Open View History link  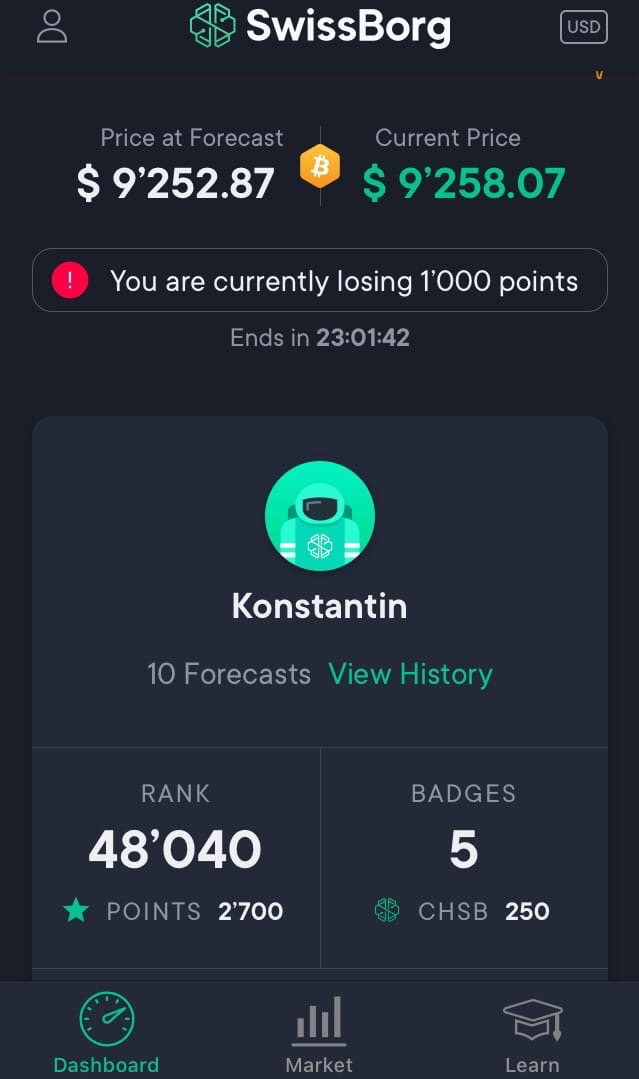[410, 674]
